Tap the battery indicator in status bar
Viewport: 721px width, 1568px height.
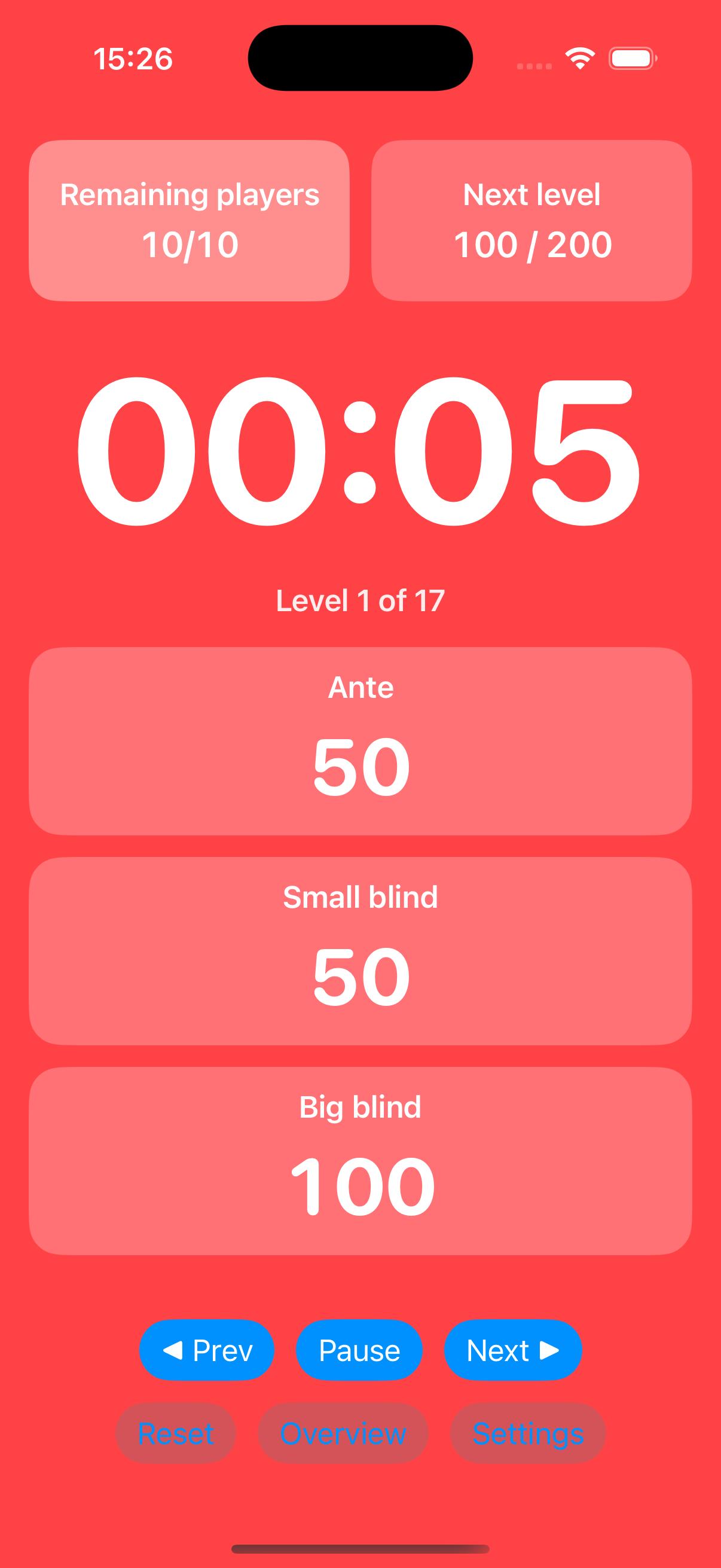tap(633, 58)
